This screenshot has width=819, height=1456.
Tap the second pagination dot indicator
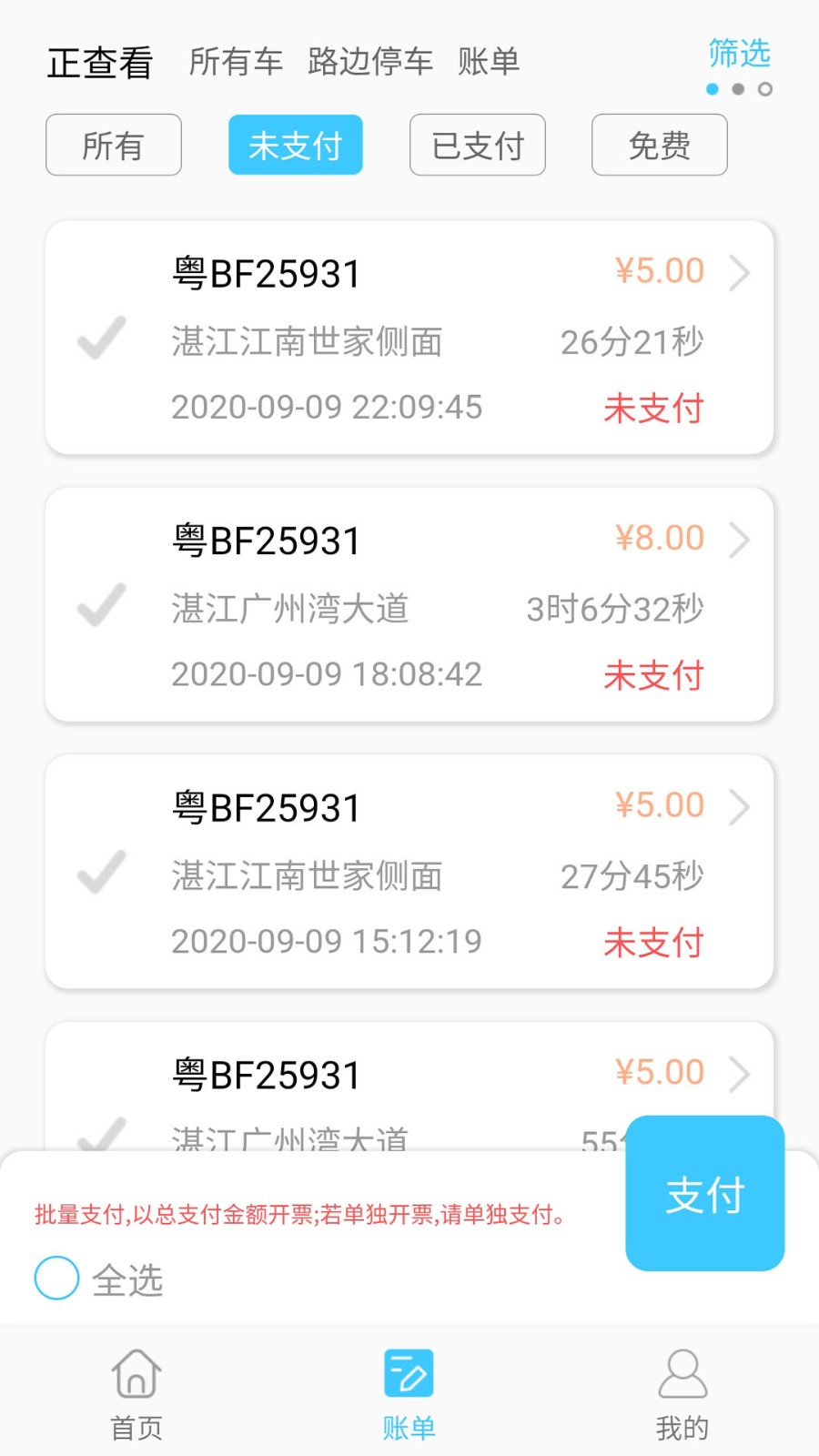(x=736, y=90)
